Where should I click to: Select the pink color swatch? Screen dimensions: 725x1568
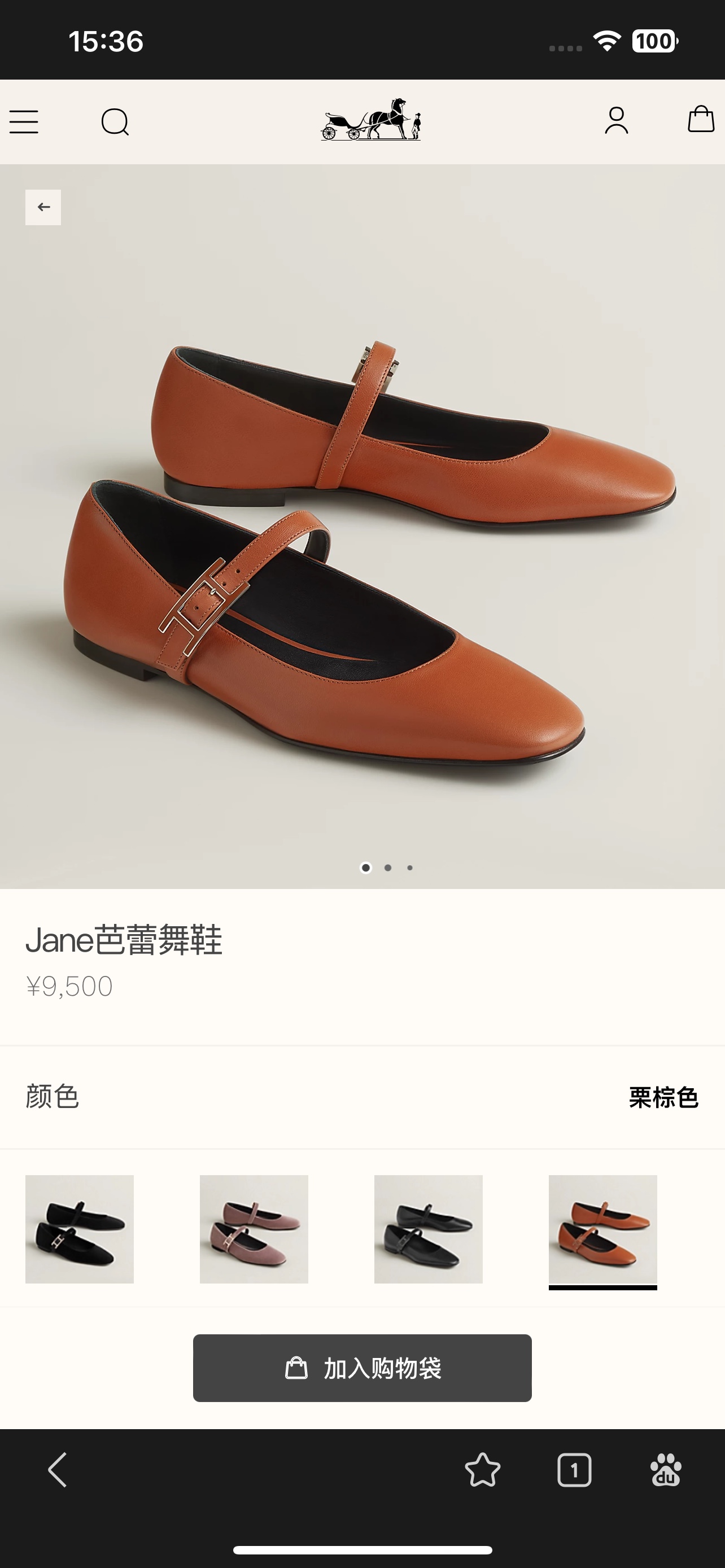coord(254,1229)
